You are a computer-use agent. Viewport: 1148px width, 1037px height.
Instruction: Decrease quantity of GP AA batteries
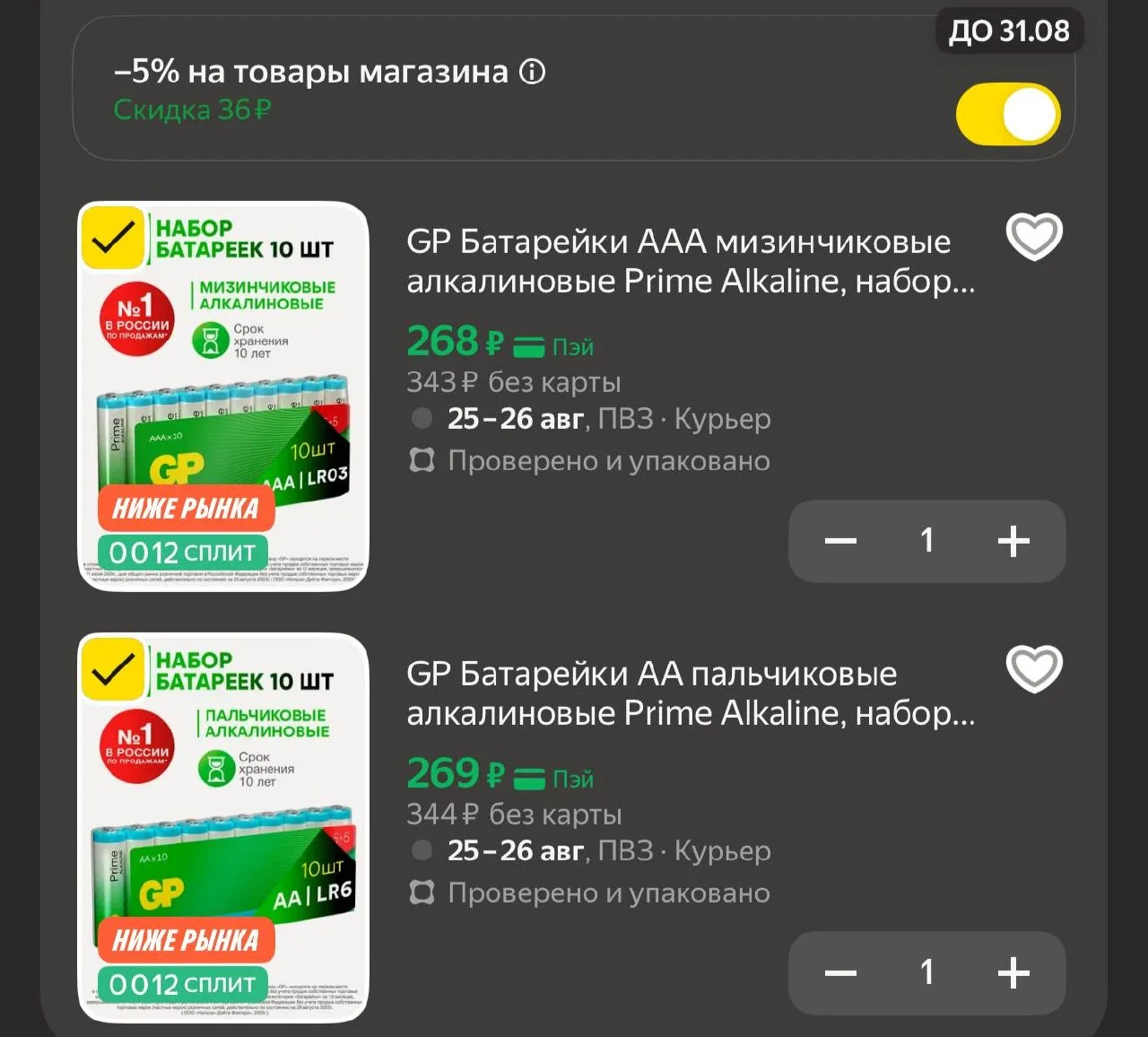click(840, 973)
